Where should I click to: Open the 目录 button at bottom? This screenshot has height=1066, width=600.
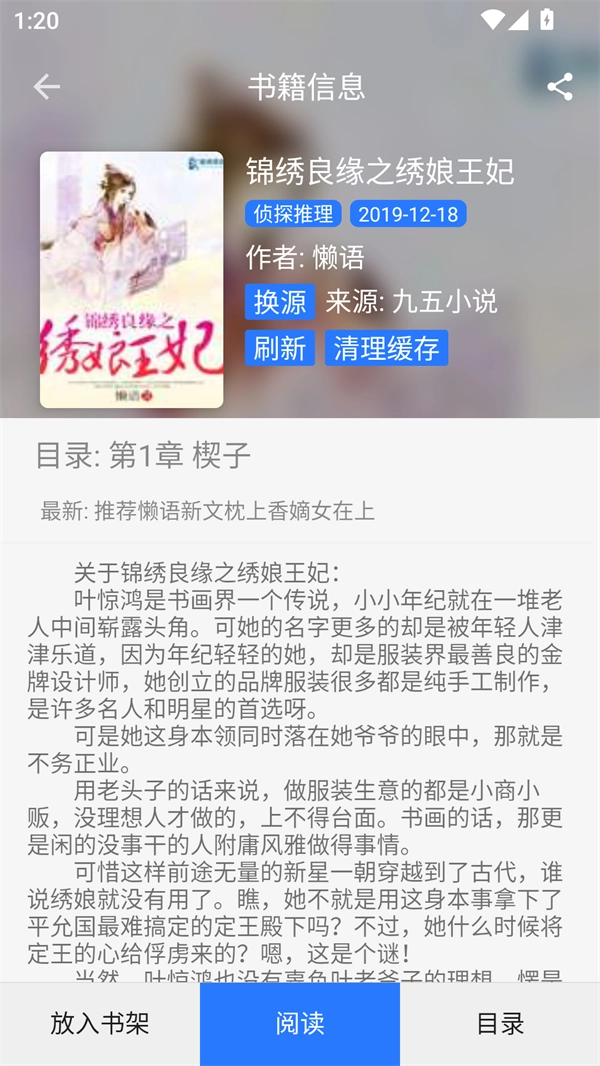[500, 1024]
